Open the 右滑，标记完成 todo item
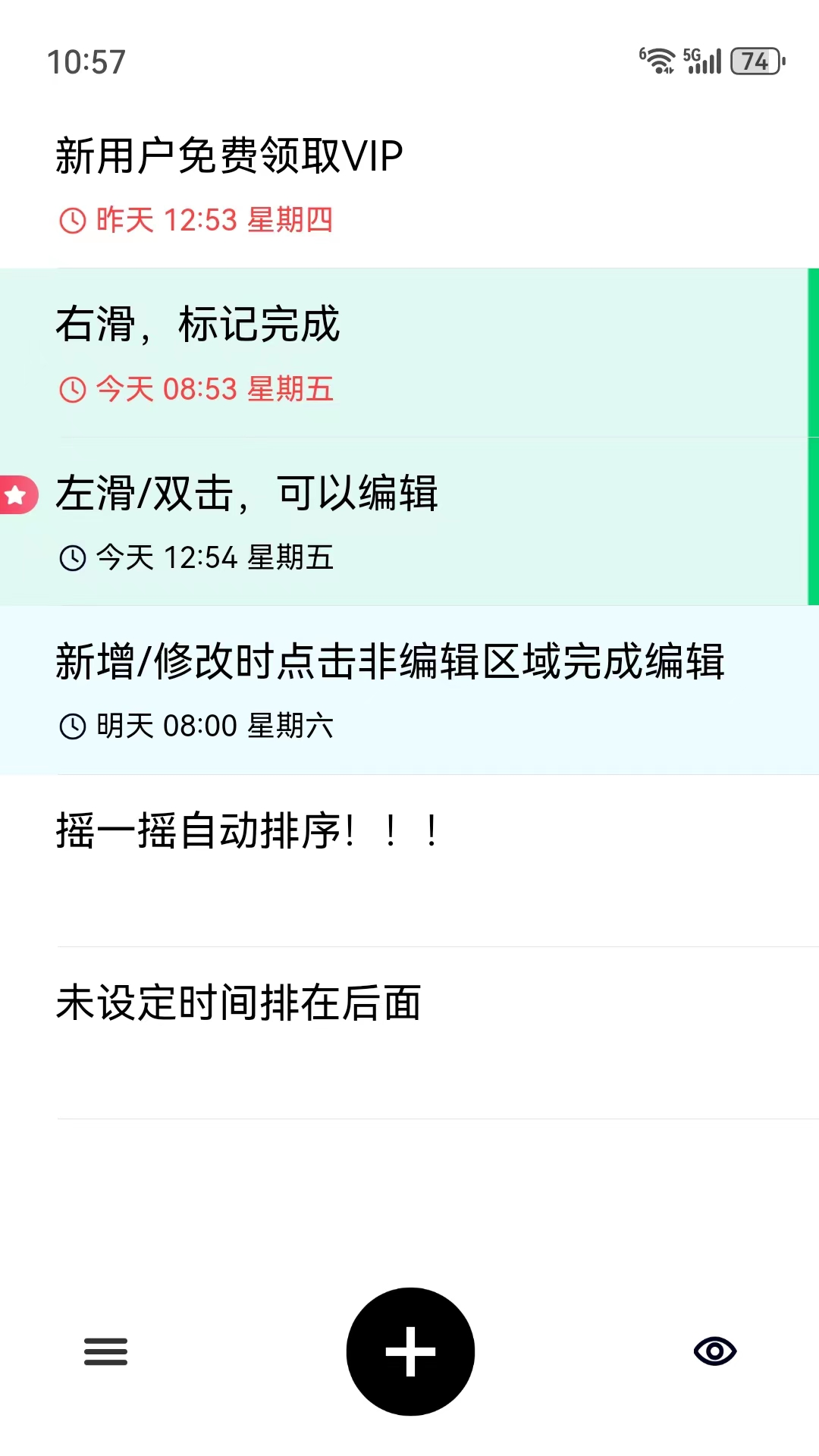Image resolution: width=819 pixels, height=1456 pixels. 199,328
